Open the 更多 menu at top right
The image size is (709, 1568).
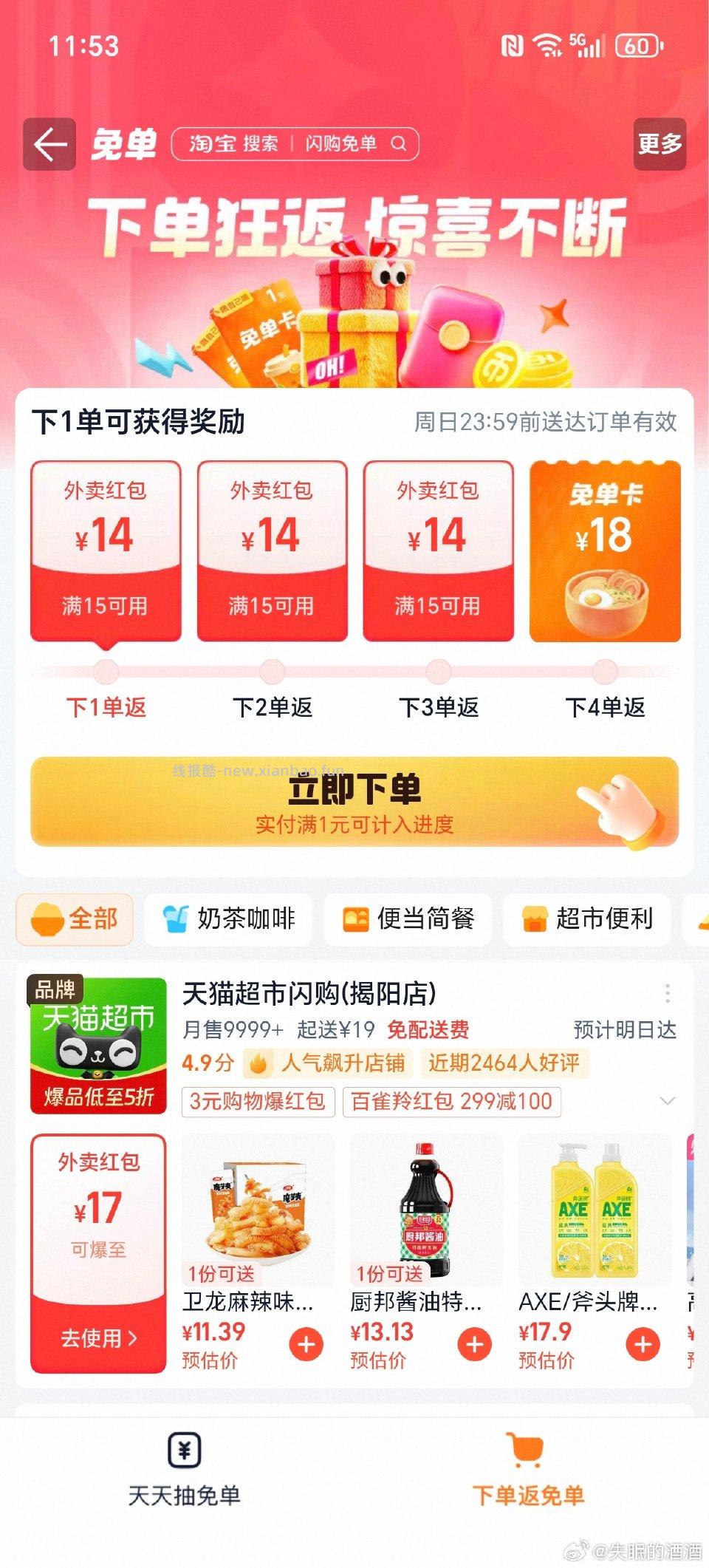point(660,143)
